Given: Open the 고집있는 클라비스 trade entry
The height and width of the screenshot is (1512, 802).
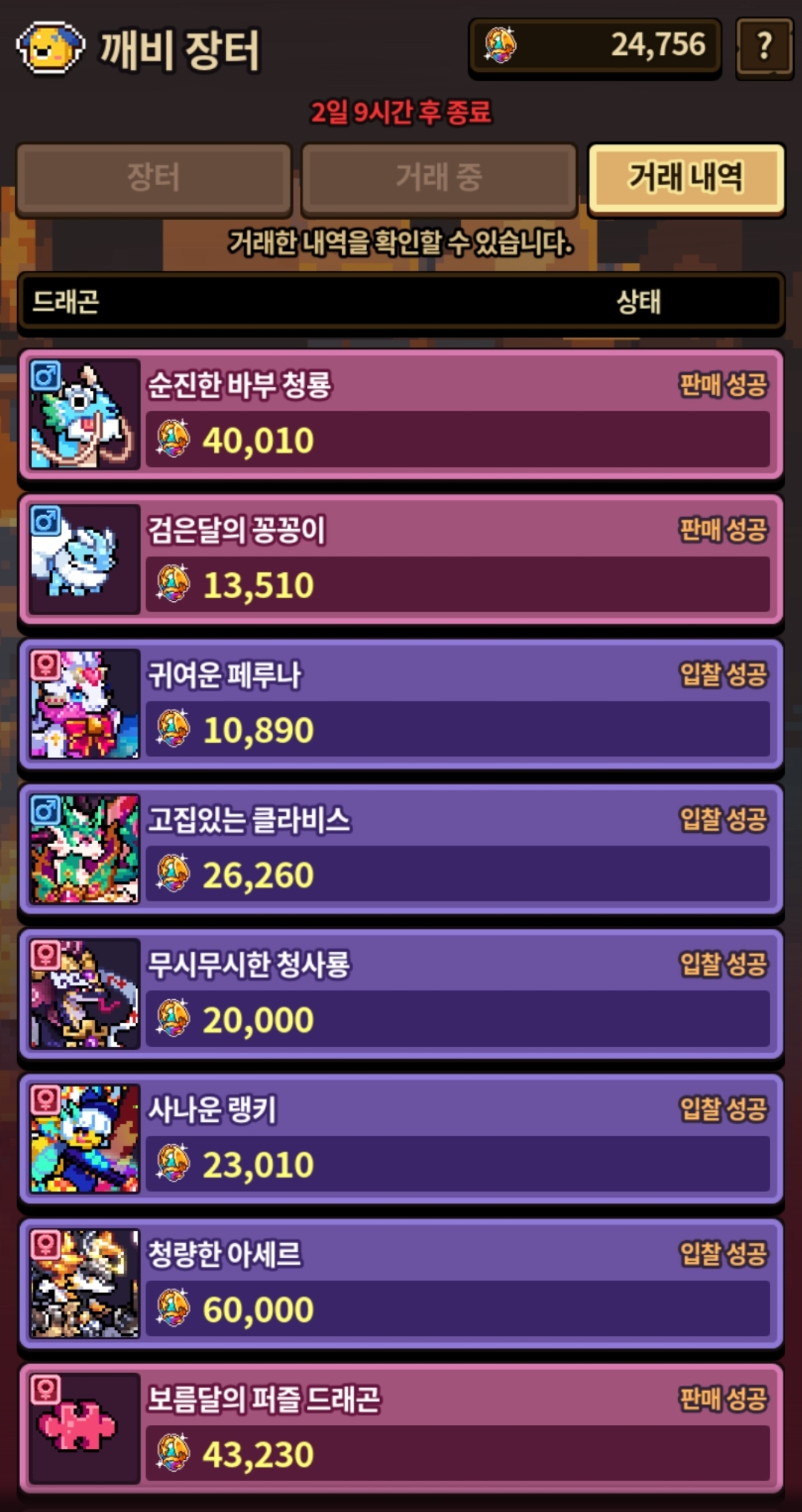Looking at the screenshot, I should point(401,849).
